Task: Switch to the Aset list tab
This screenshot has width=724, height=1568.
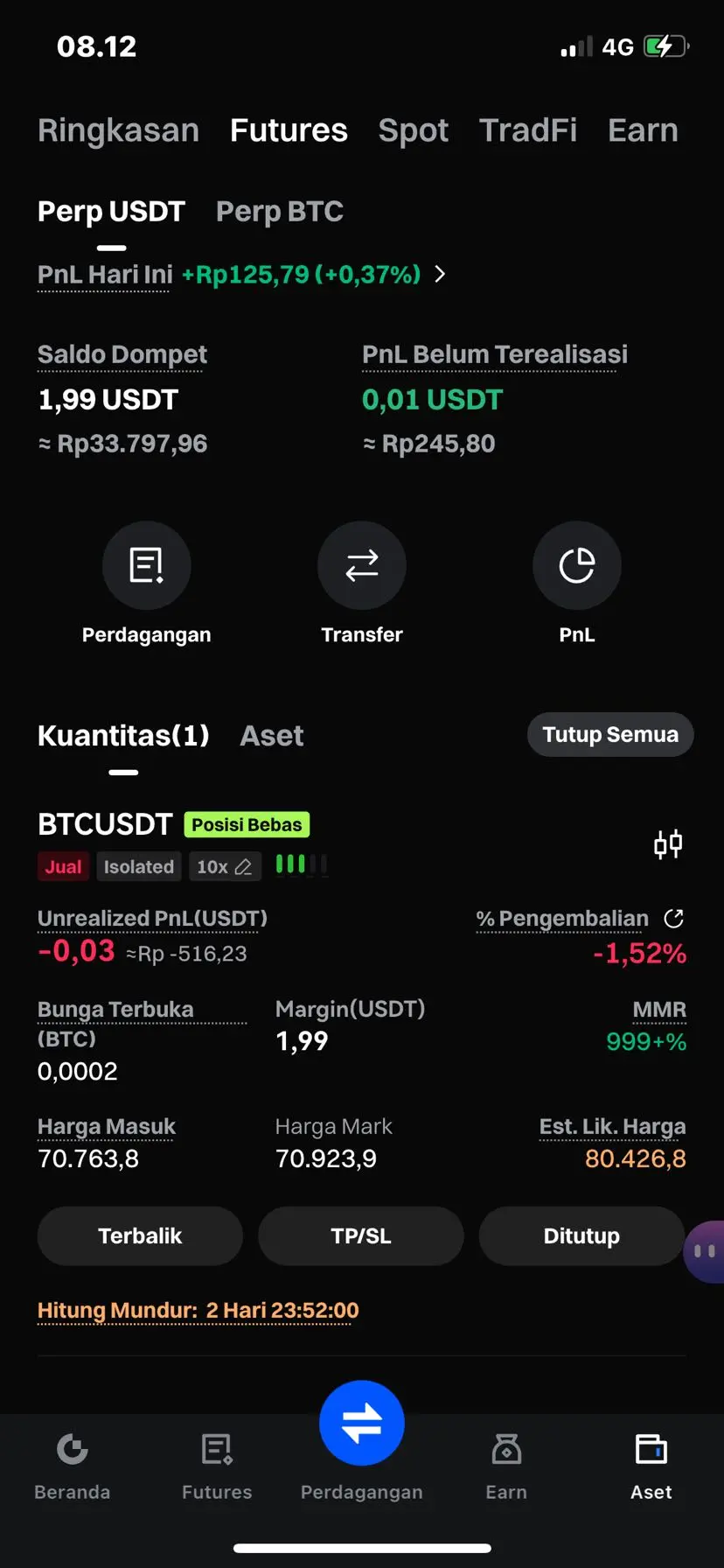Action: (271, 736)
